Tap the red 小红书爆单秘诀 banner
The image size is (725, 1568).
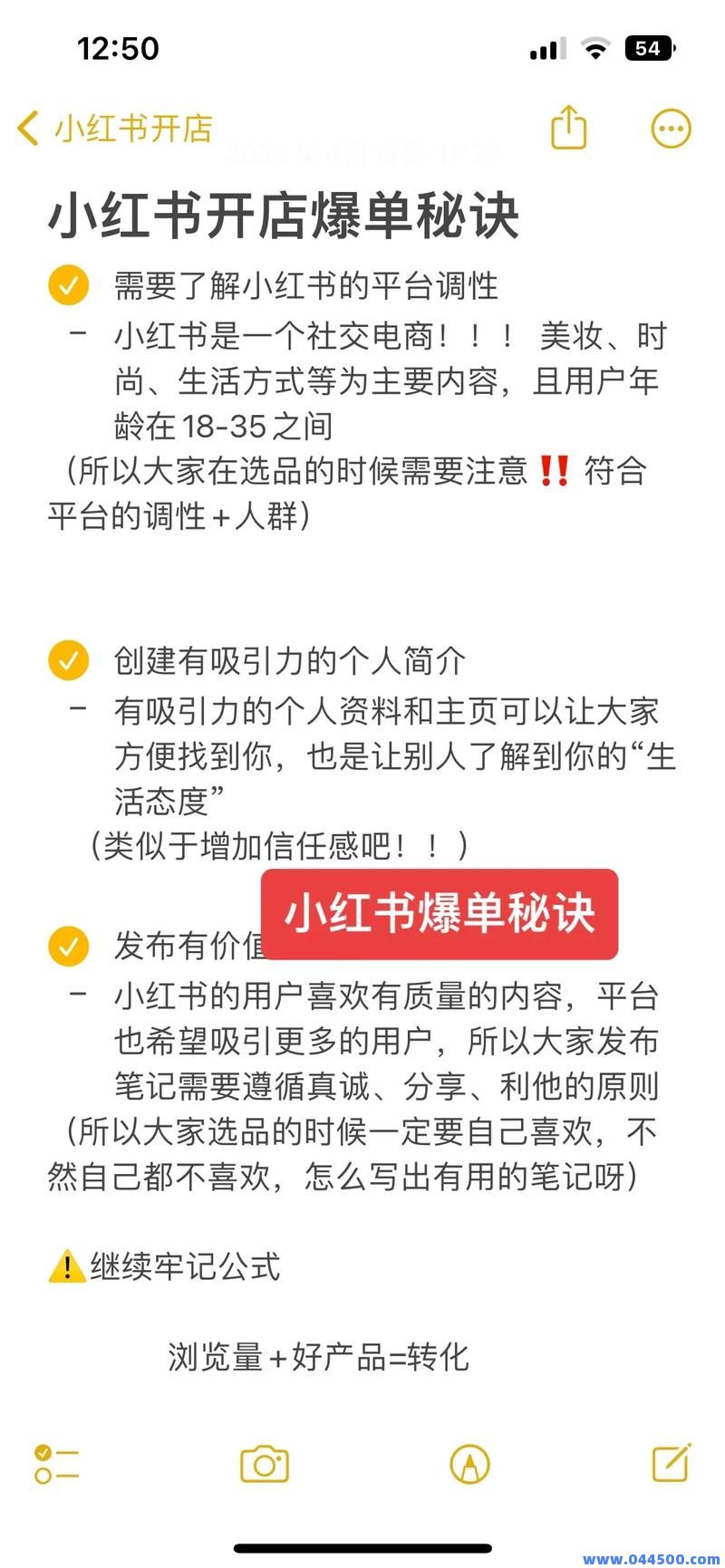(440, 914)
